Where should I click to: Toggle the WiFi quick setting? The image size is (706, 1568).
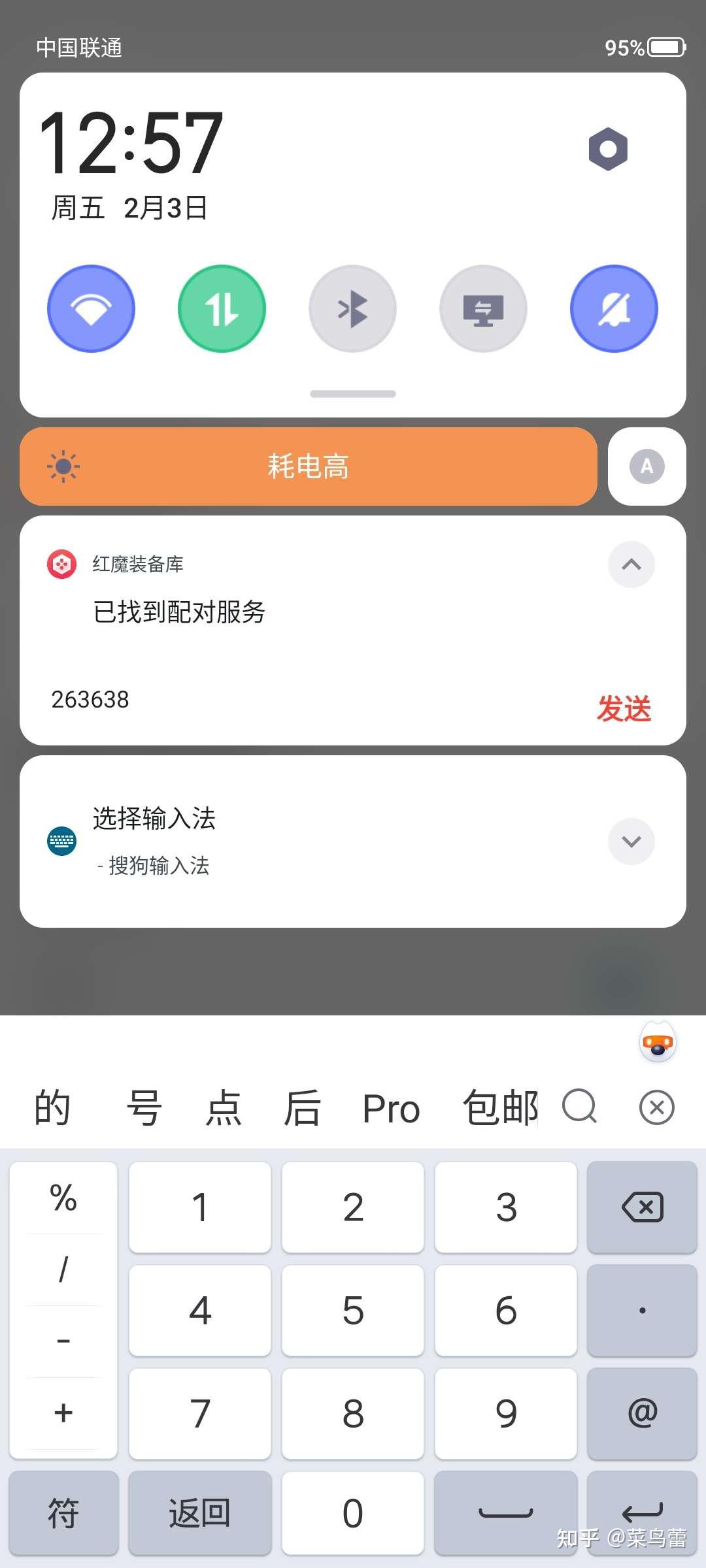(91, 308)
